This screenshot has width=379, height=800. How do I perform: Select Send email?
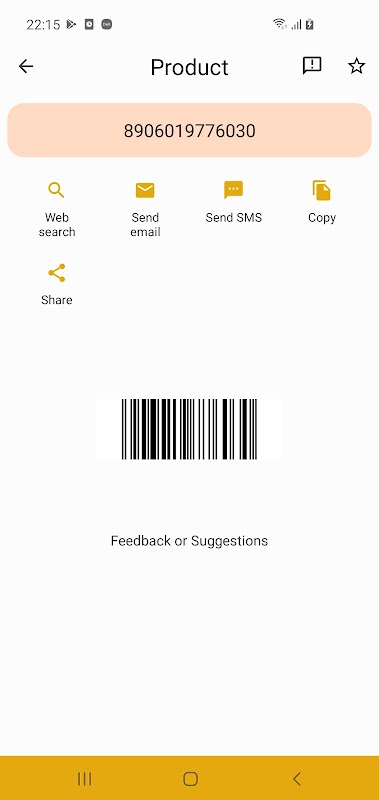click(145, 209)
